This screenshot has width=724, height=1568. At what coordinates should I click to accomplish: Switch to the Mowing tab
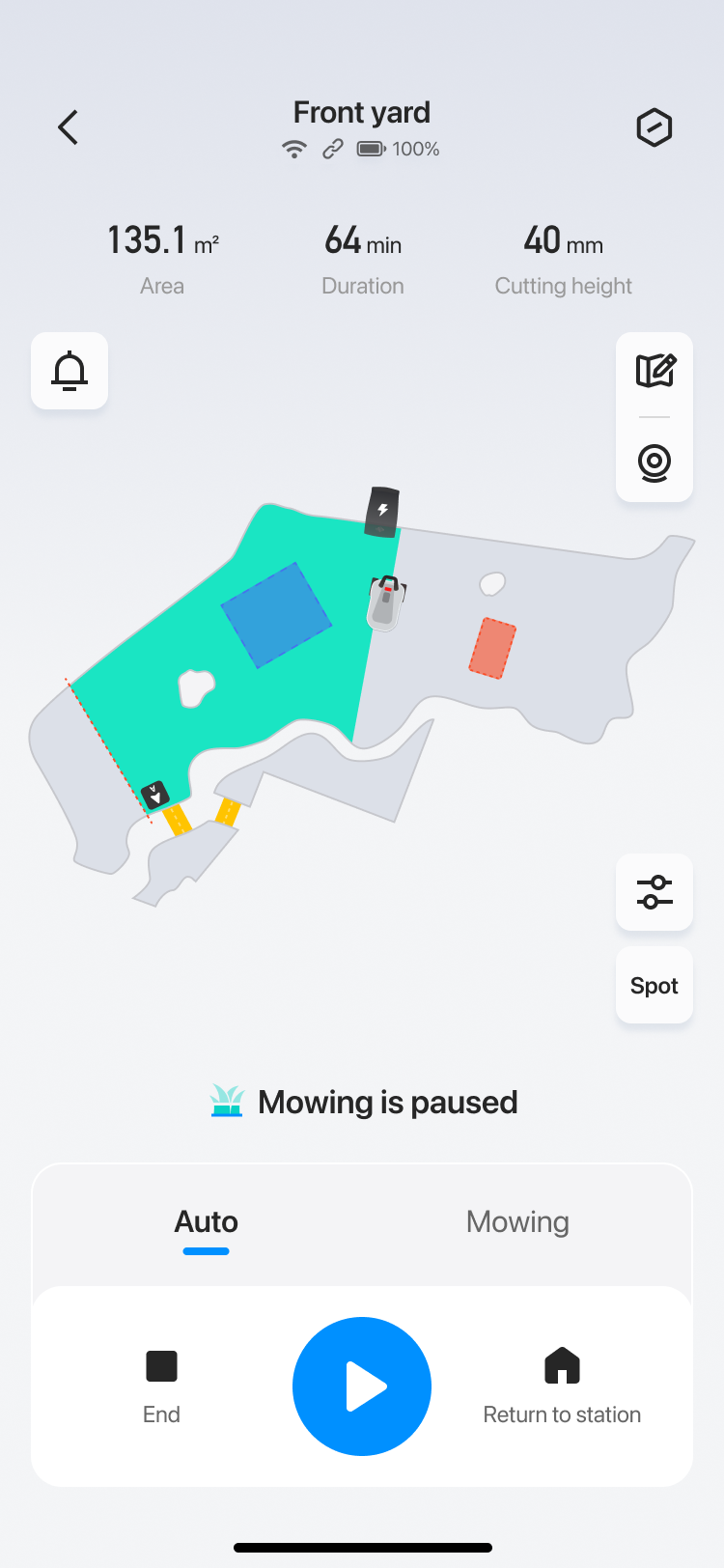(x=517, y=1222)
